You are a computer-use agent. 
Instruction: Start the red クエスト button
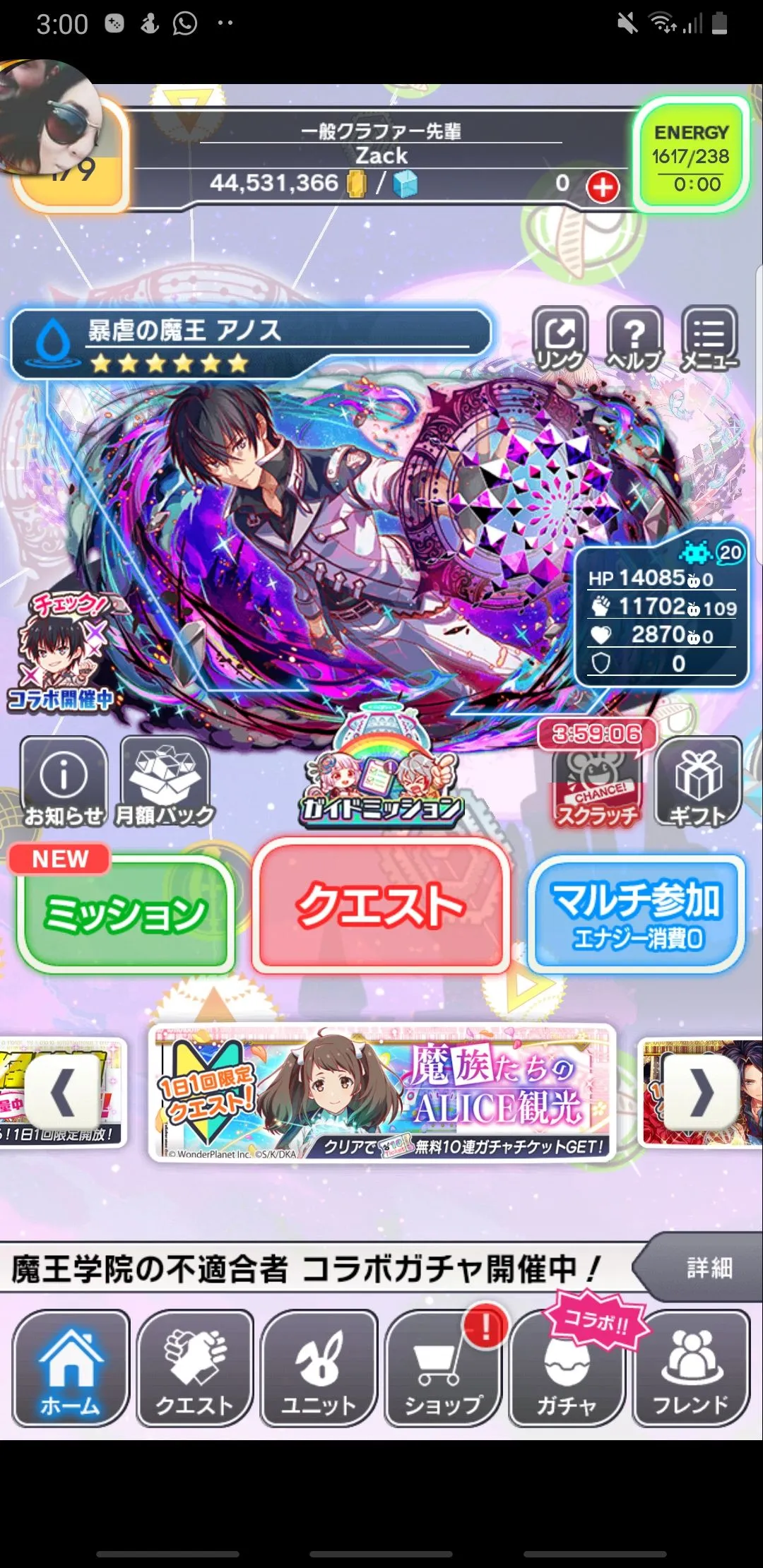(381, 906)
